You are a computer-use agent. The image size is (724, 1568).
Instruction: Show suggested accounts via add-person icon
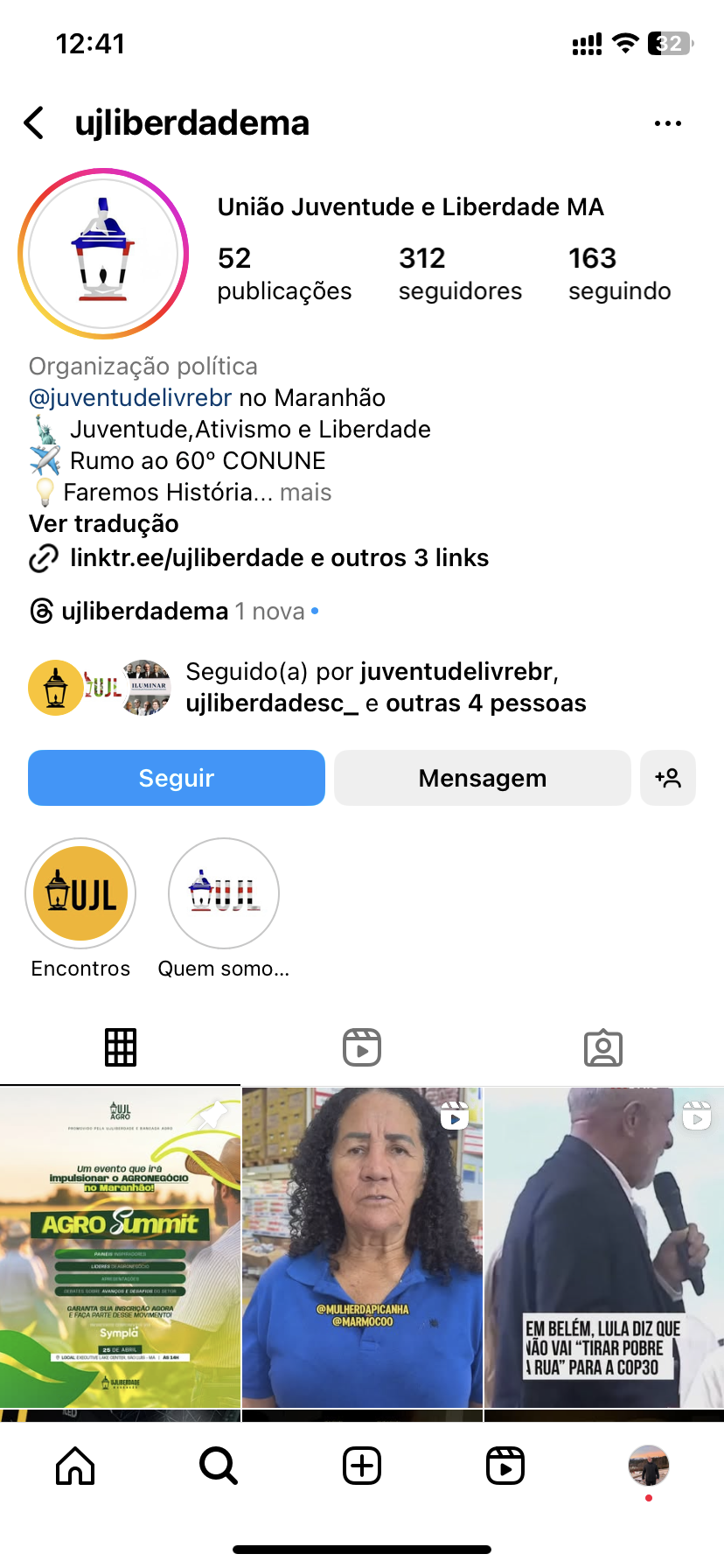click(x=668, y=778)
